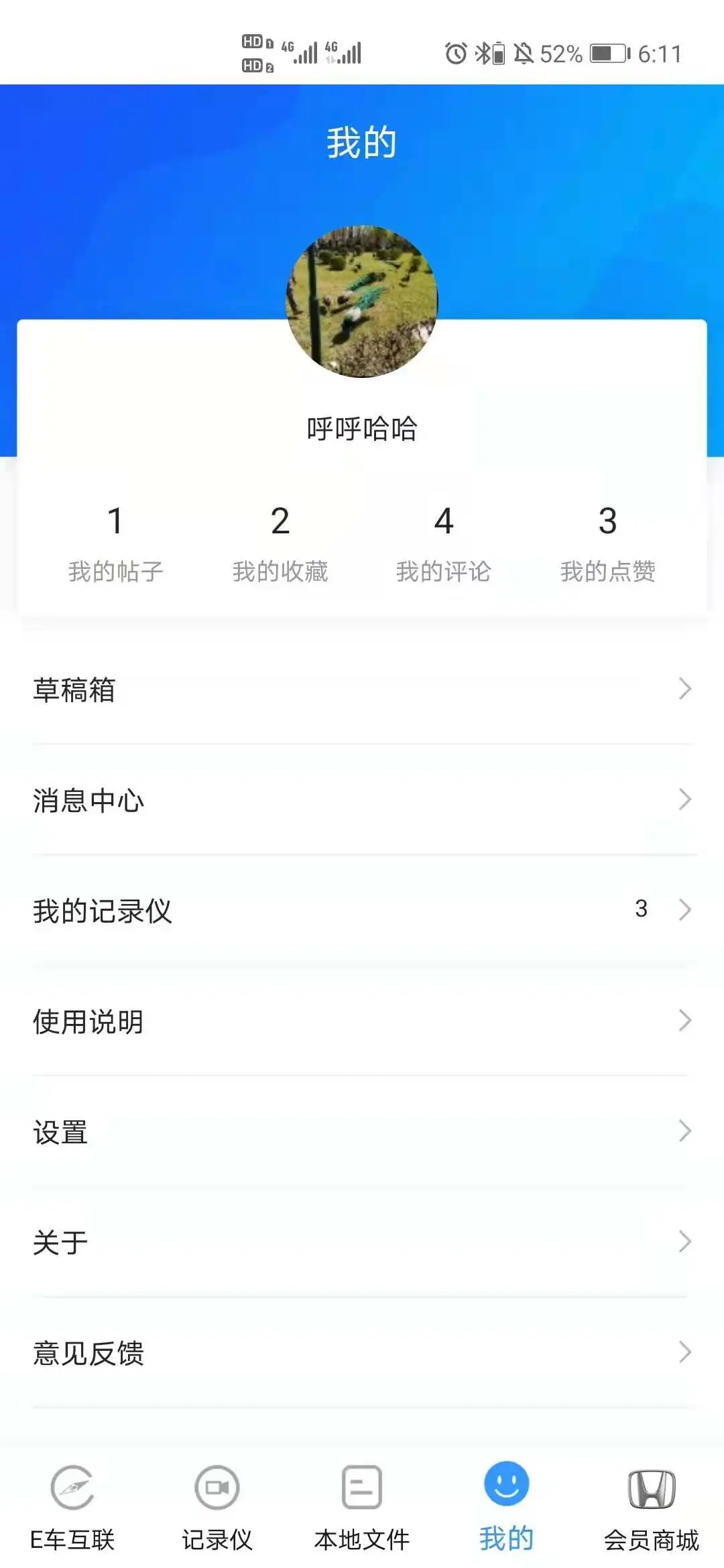Tap the profile avatar photo
This screenshot has width=724, height=1568.
point(361,302)
